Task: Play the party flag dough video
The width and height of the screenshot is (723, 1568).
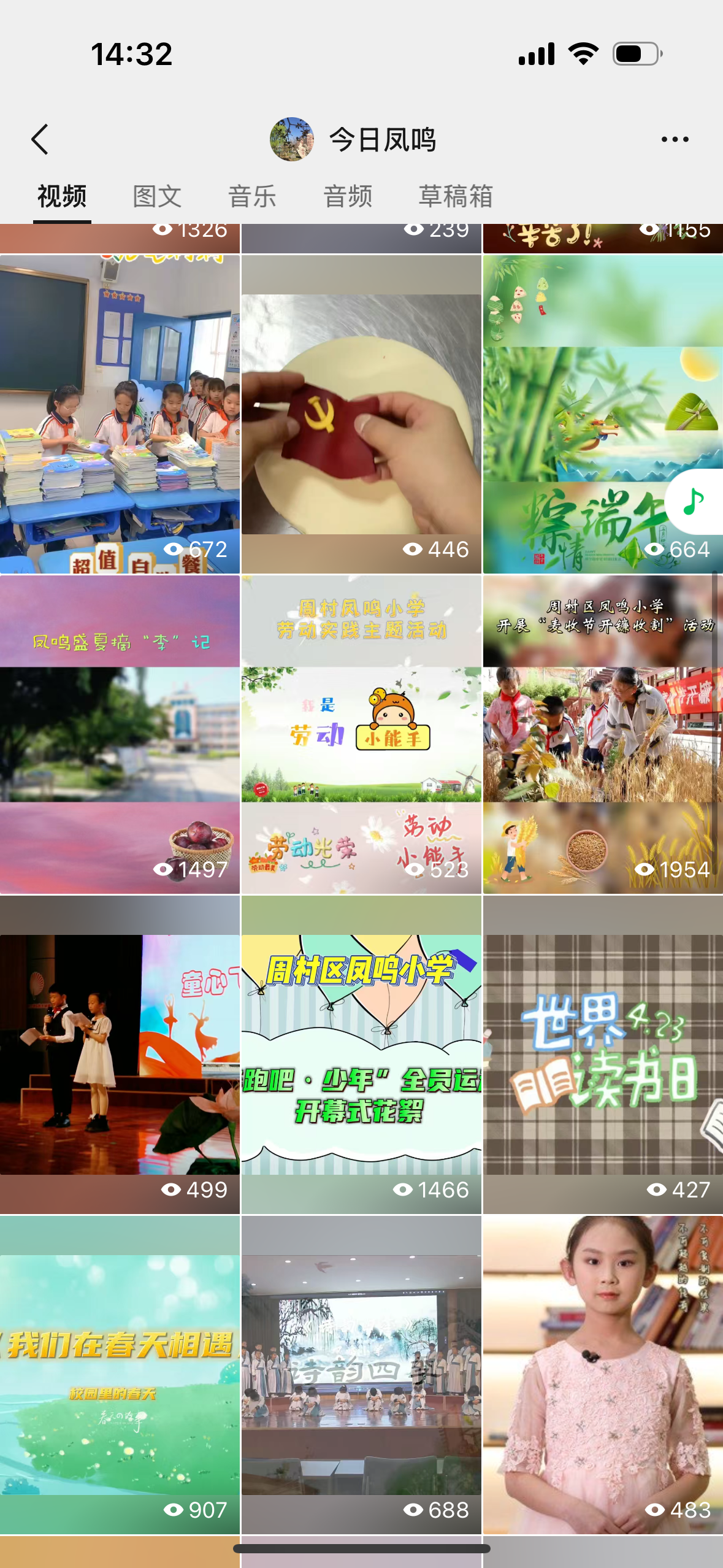Action: 361,414
